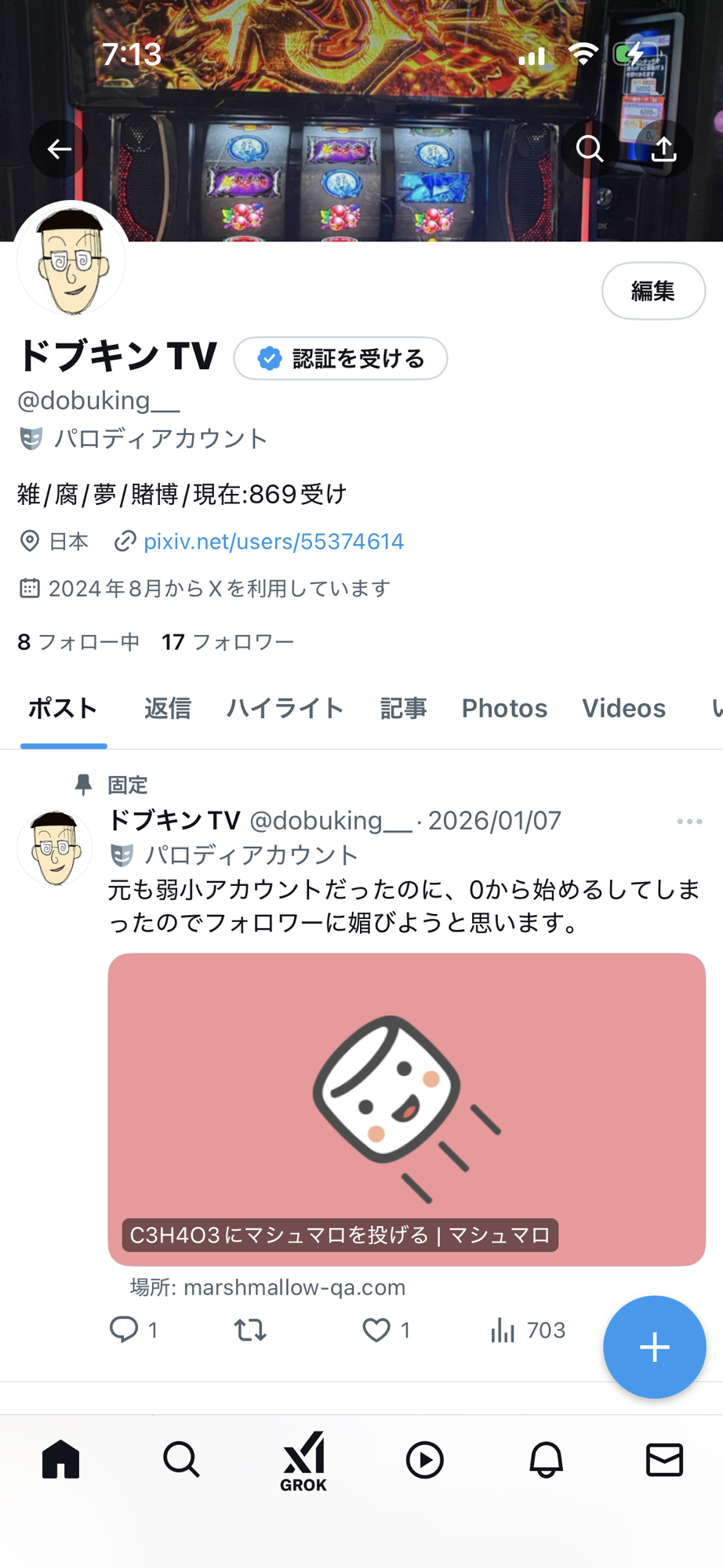Tap the 認証を受ける get verified button
This screenshot has width=723, height=1568.
340,358
